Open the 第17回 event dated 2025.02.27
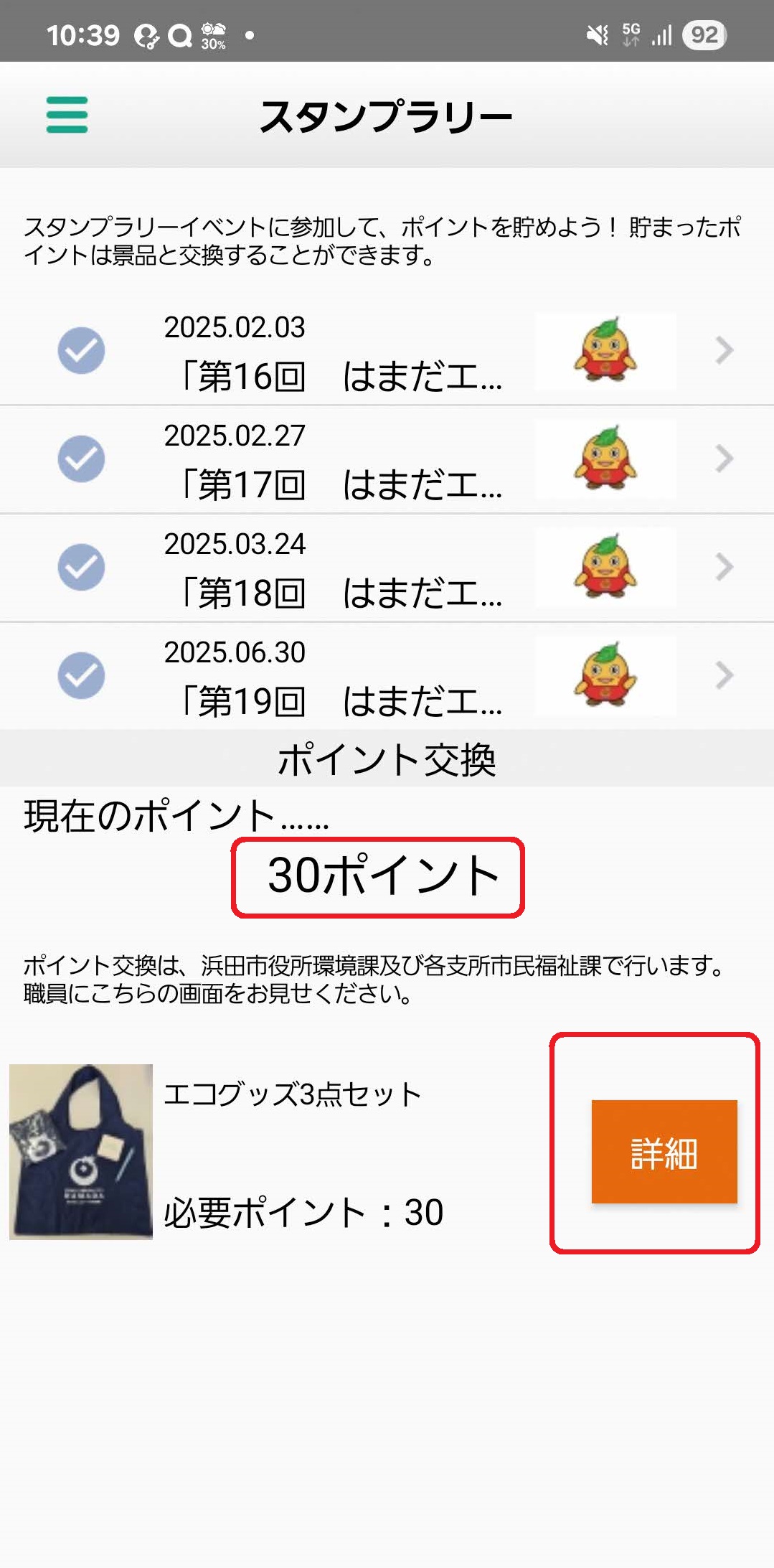The image size is (774, 1568). pyautogui.click(x=387, y=460)
